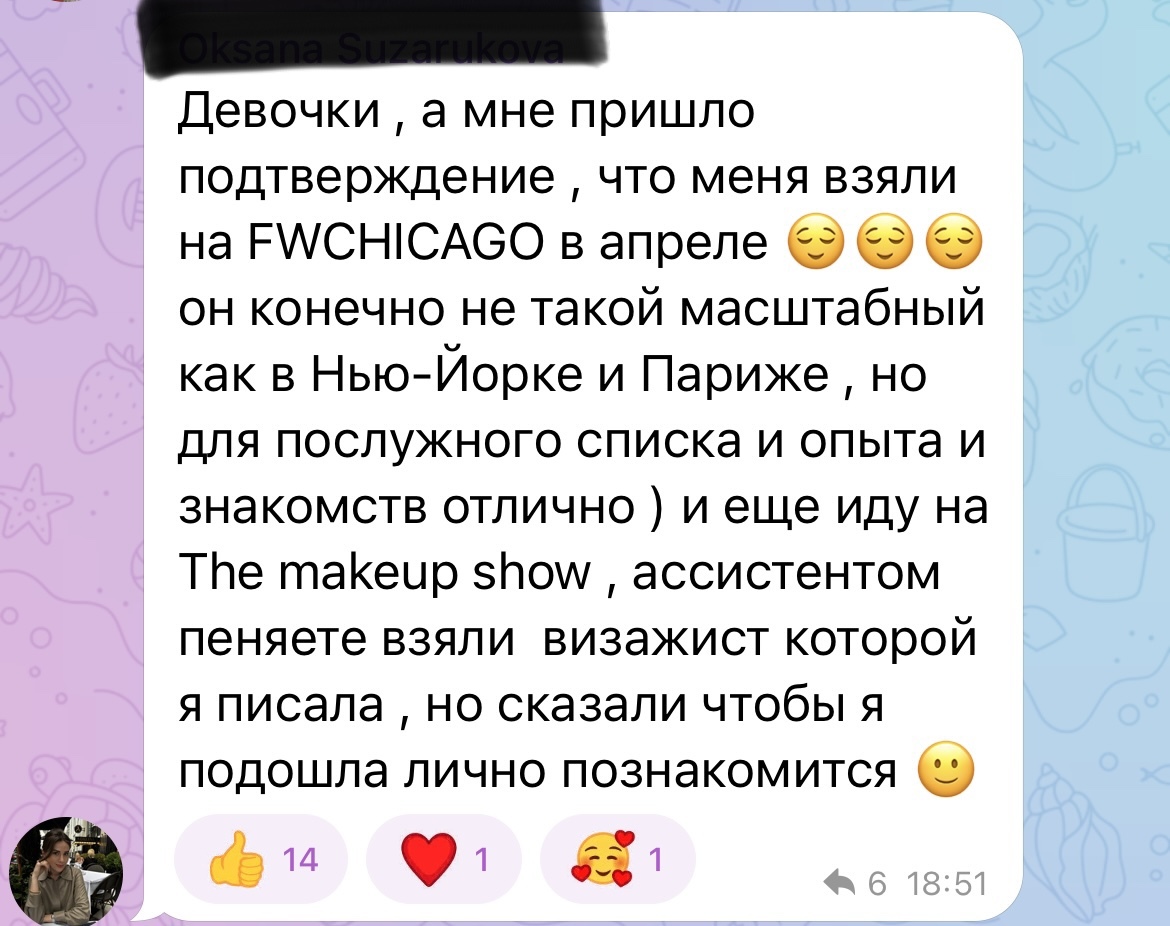React with the smiling face with hearts

(616, 860)
